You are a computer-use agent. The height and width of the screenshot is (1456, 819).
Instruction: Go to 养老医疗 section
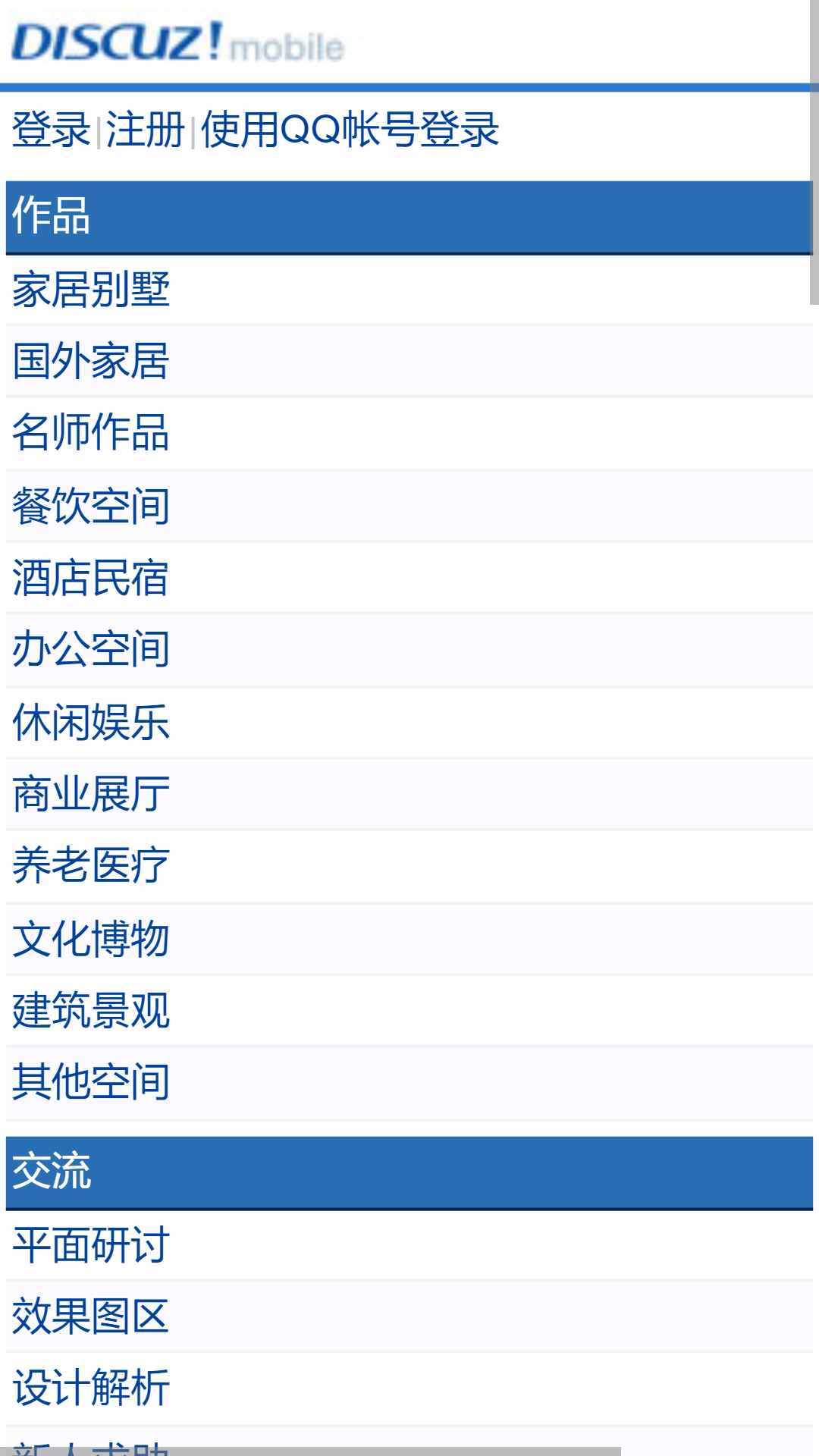tap(91, 865)
